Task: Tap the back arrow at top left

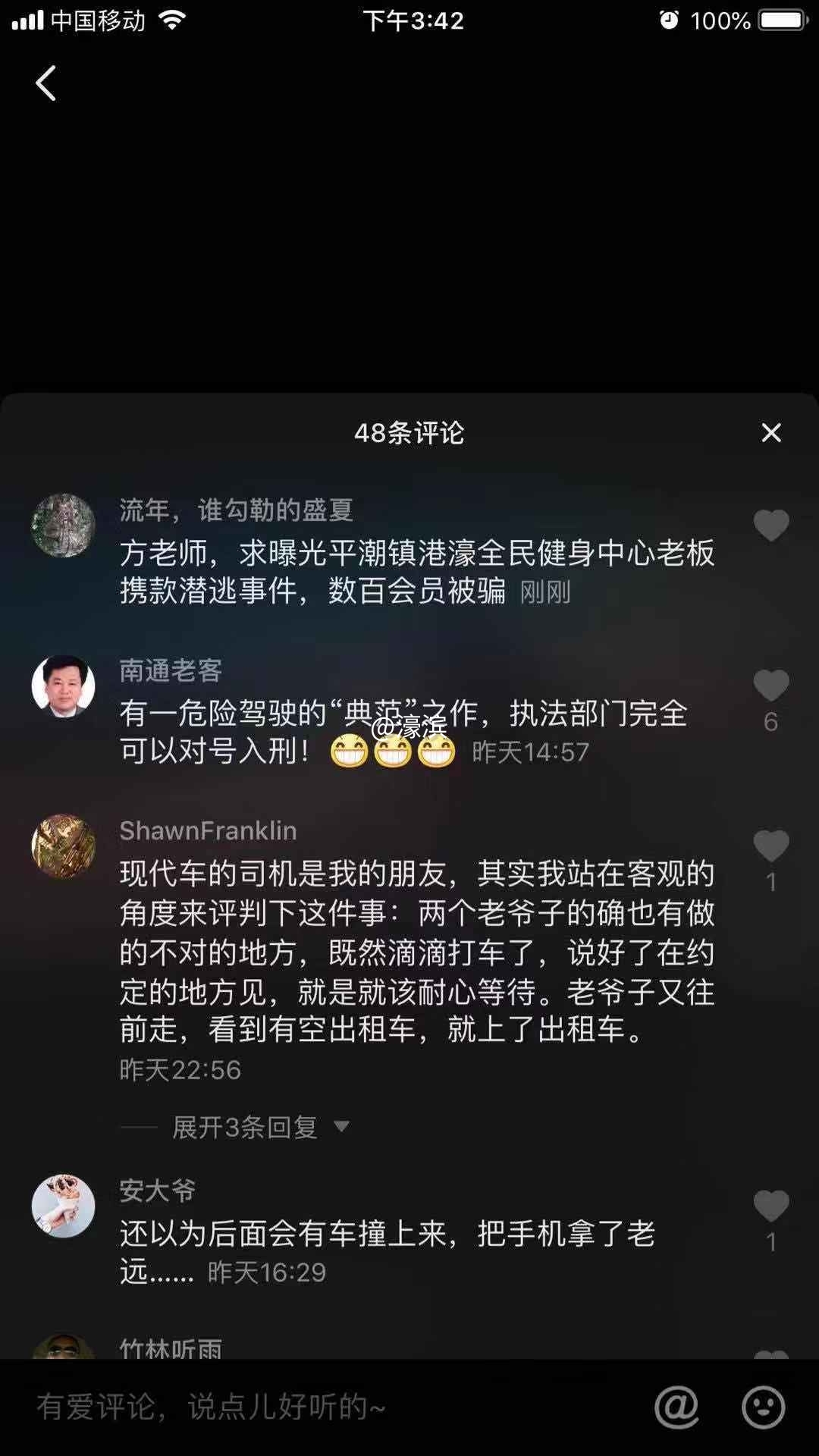Action: tap(45, 83)
